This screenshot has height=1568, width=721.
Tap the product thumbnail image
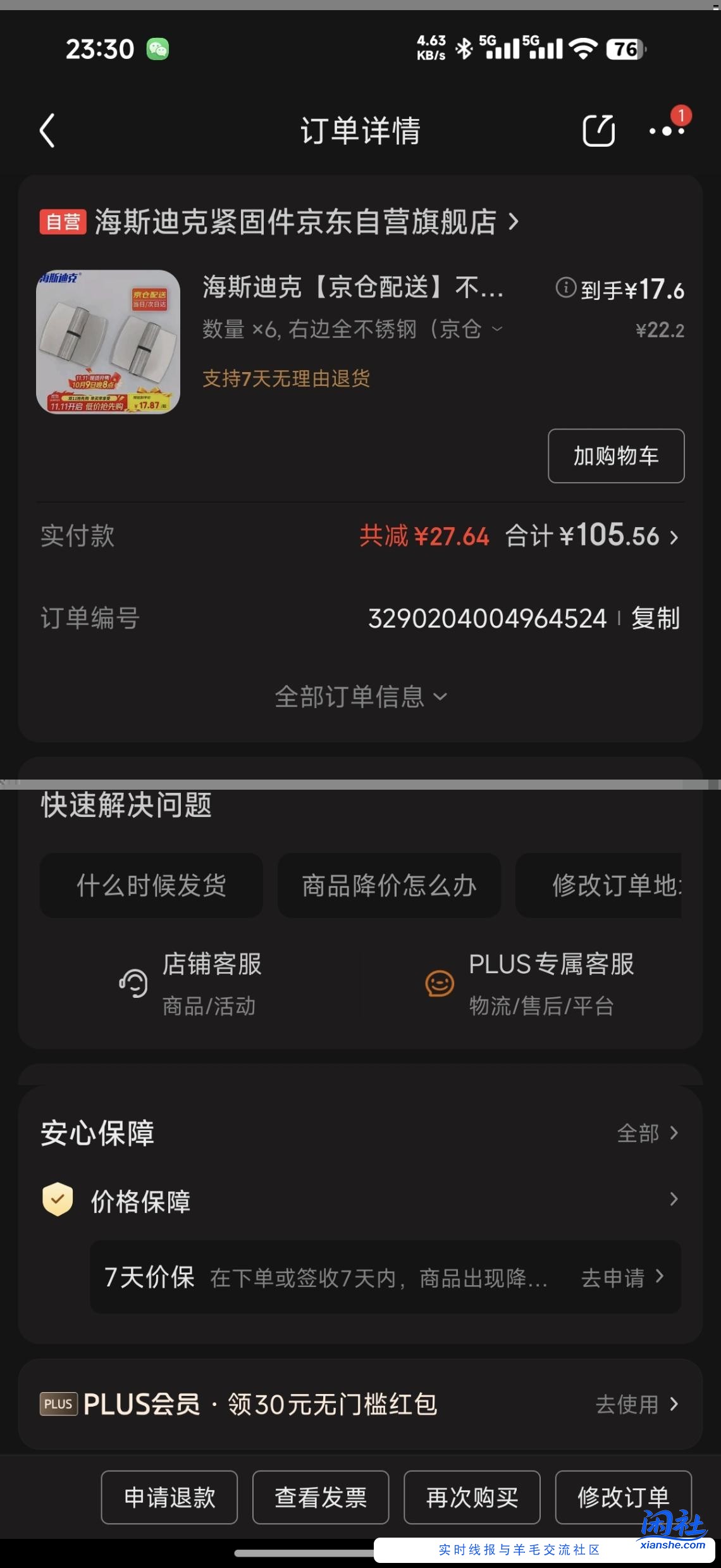[x=106, y=342]
